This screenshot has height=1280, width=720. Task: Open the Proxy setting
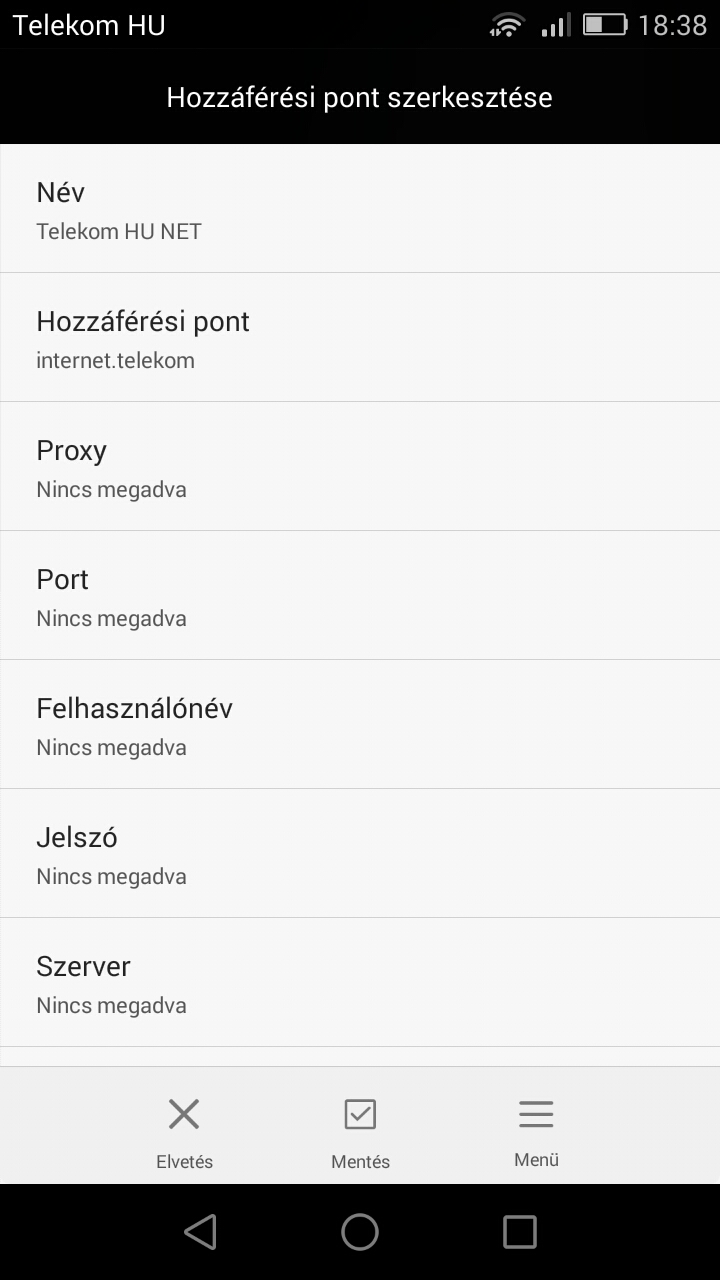click(x=360, y=466)
